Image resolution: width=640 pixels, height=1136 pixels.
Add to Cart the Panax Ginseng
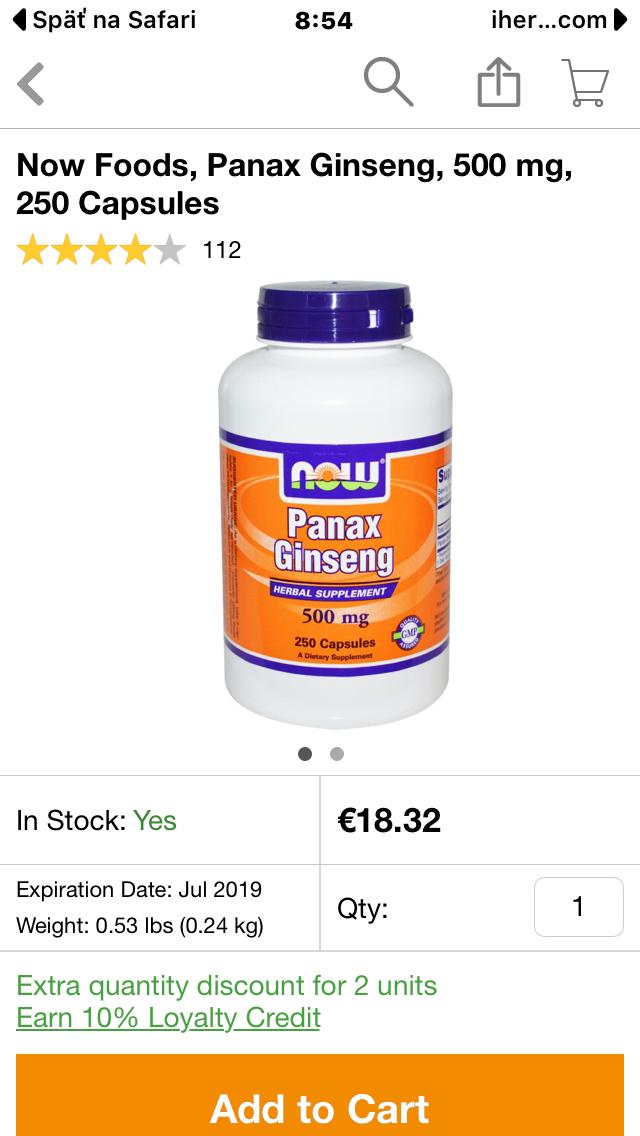pyautogui.click(x=320, y=1107)
